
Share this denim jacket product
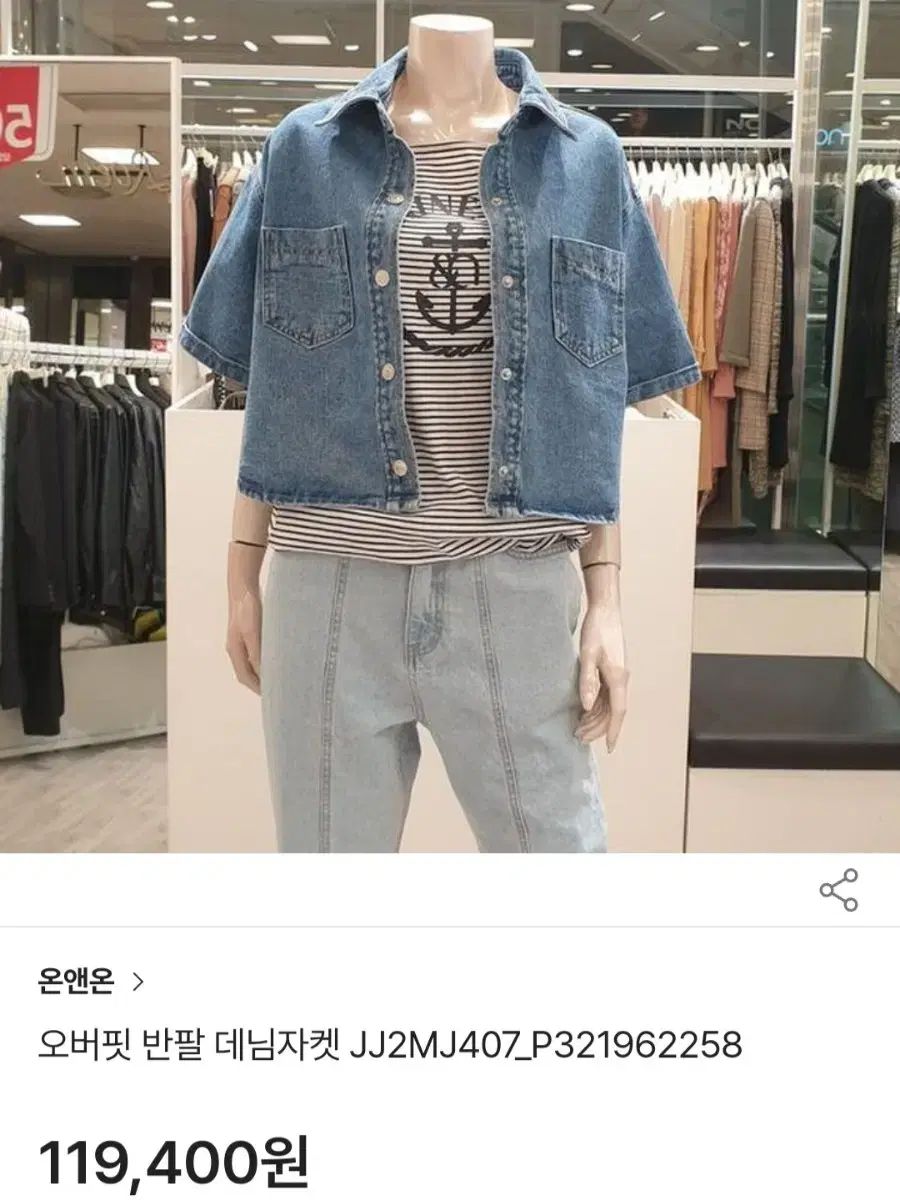838,890
